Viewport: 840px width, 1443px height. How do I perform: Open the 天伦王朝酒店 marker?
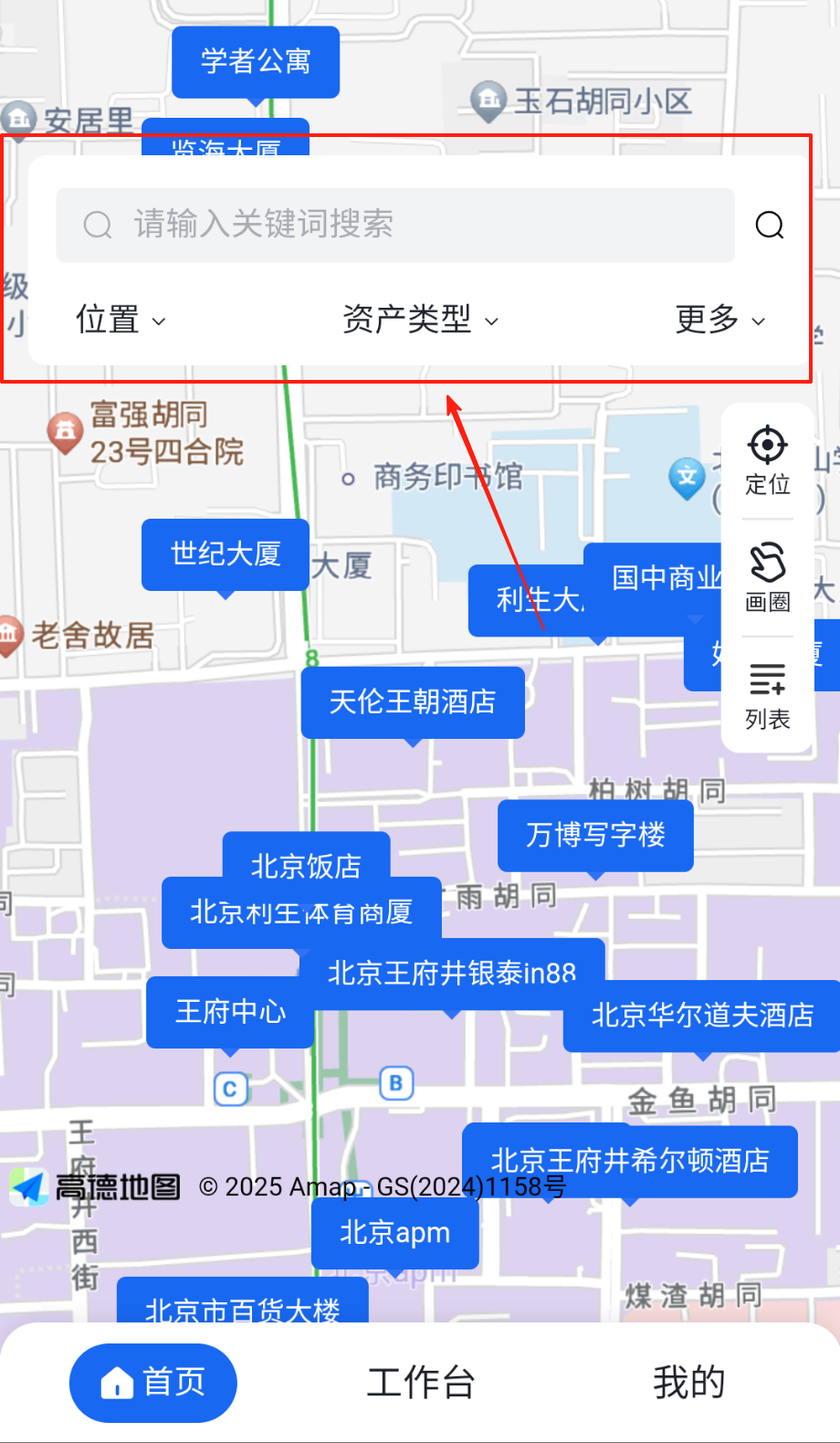413,701
